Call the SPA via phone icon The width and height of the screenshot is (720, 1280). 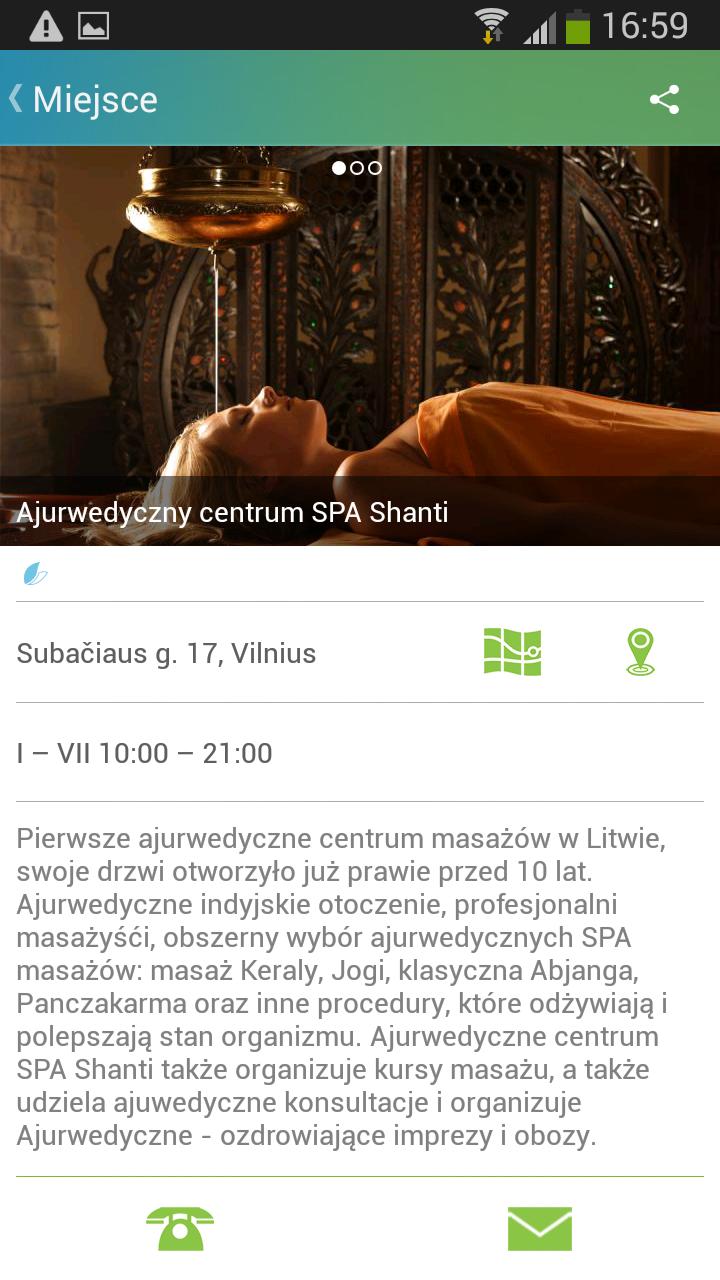click(180, 1228)
